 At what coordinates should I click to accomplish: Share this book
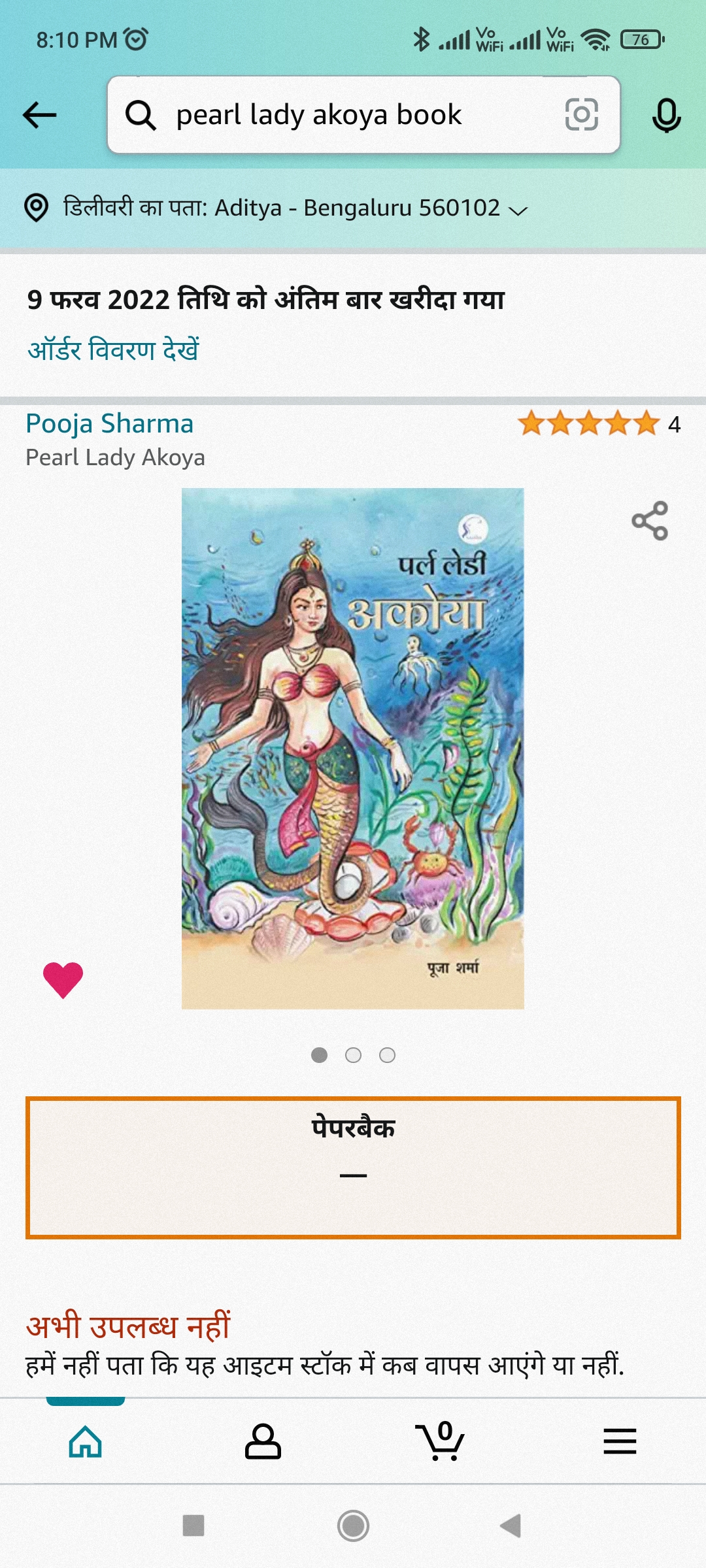point(650,521)
